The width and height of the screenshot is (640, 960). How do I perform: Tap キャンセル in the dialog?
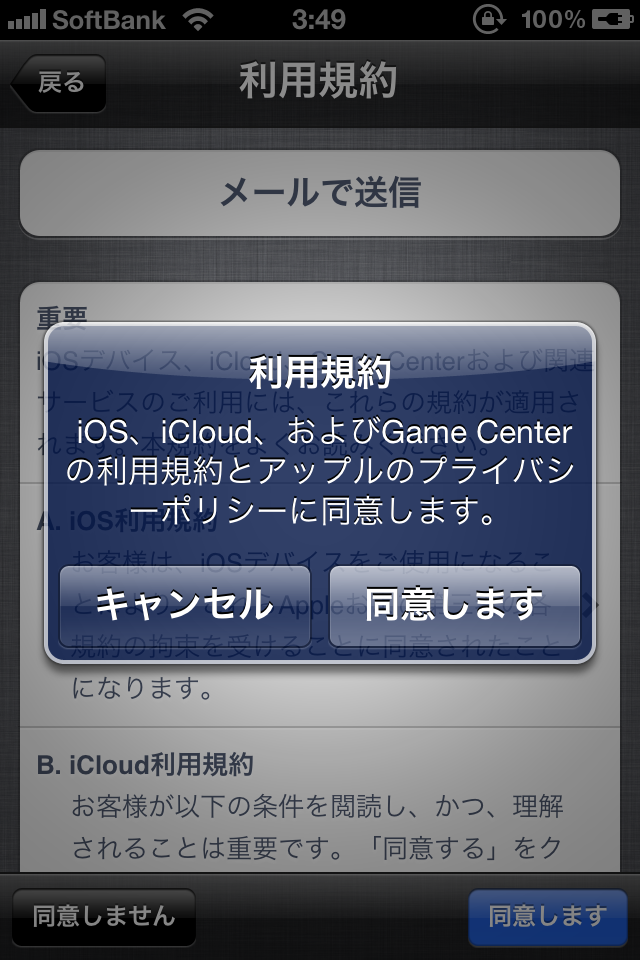pos(185,605)
